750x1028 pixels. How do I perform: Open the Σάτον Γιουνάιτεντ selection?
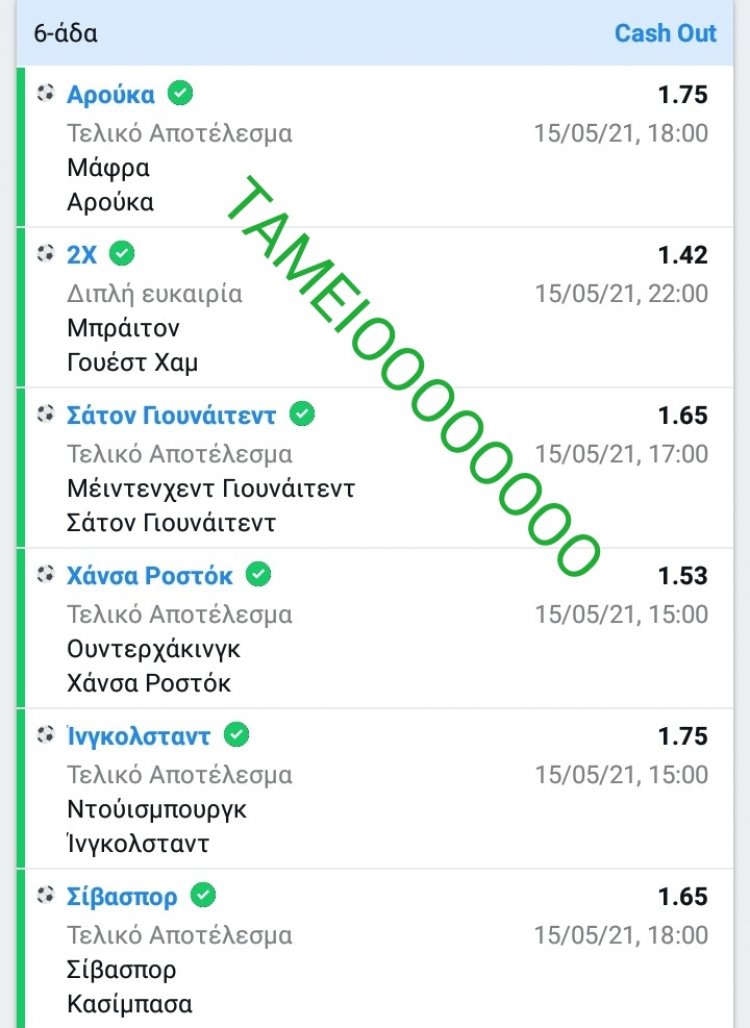172,415
